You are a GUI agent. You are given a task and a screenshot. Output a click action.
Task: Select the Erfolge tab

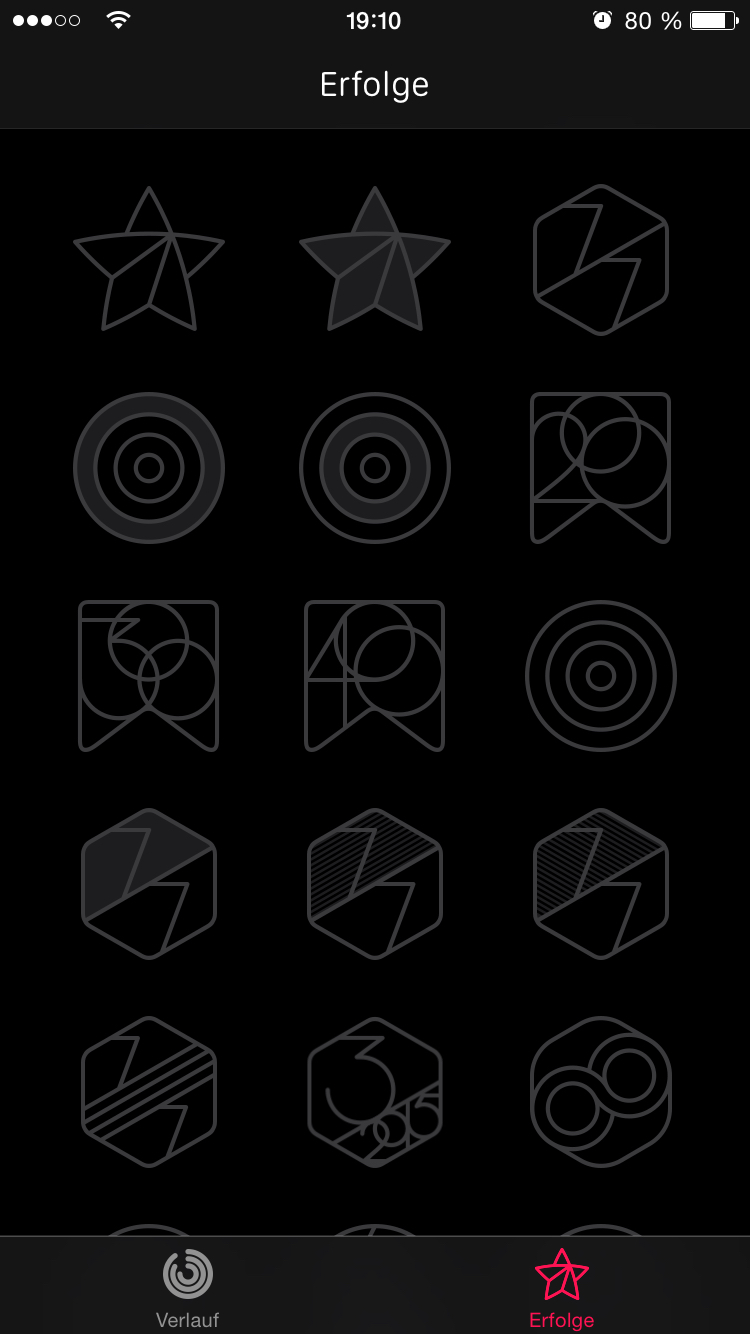562,1287
